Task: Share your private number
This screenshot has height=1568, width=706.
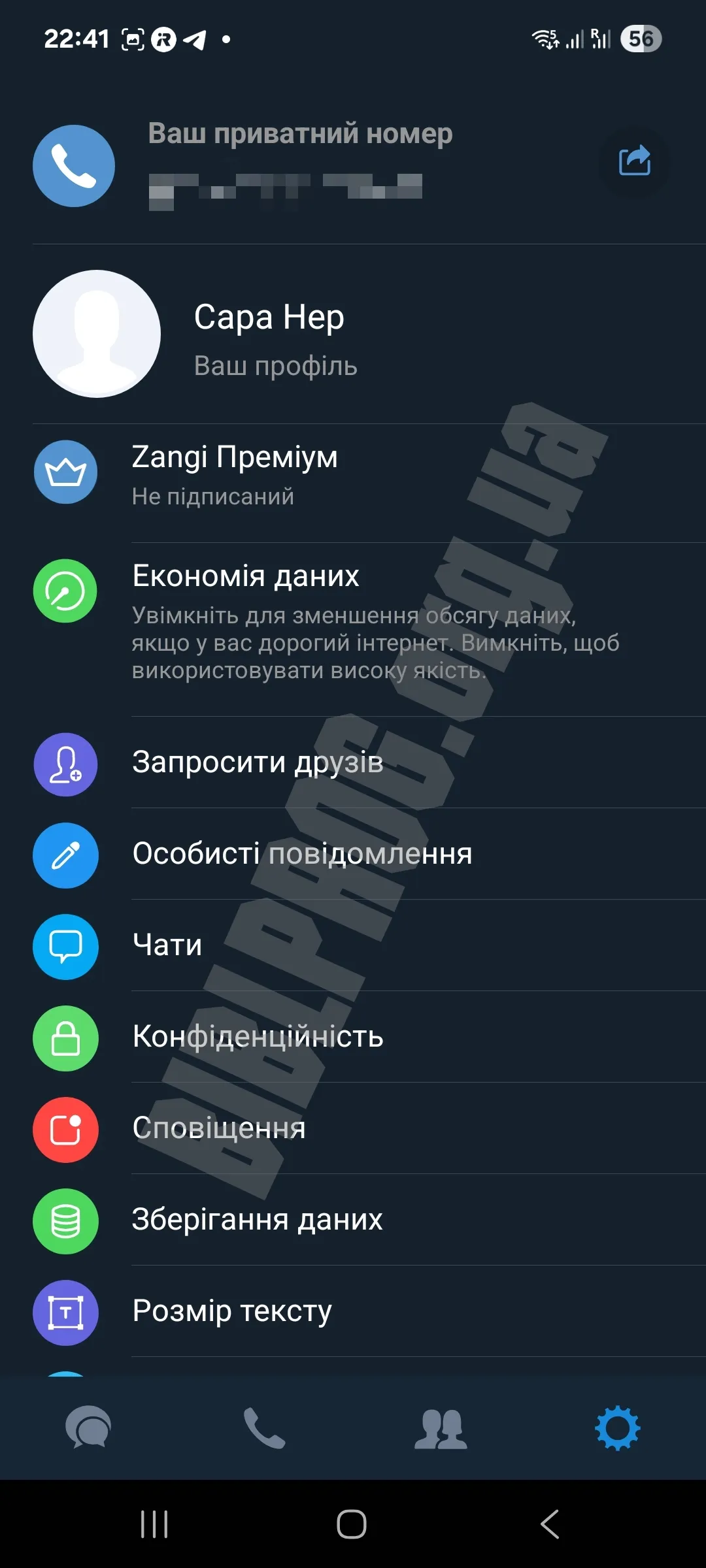Action: (634, 161)
